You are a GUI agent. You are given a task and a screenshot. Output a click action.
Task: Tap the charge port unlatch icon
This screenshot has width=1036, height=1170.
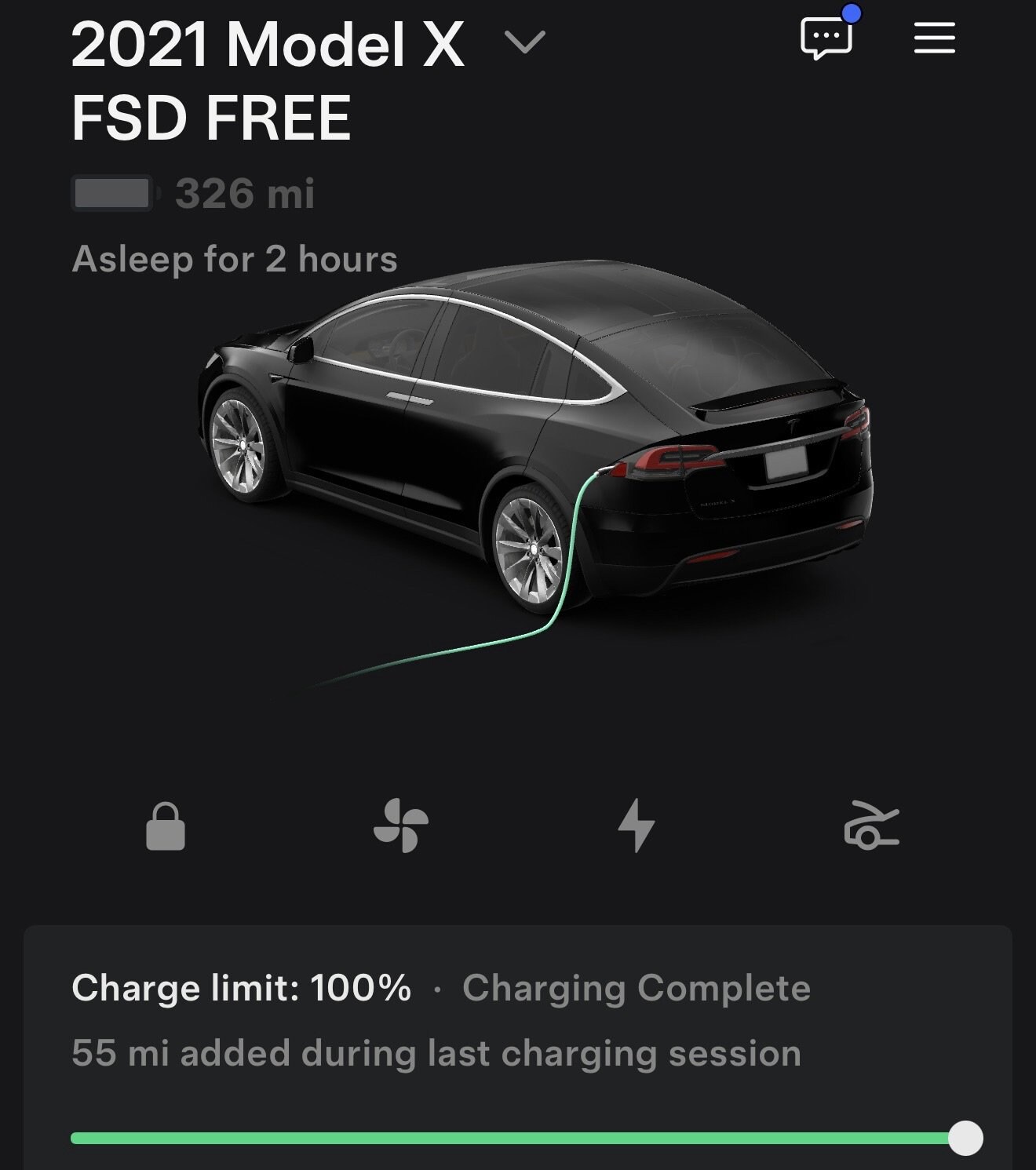tap(871, 826)
